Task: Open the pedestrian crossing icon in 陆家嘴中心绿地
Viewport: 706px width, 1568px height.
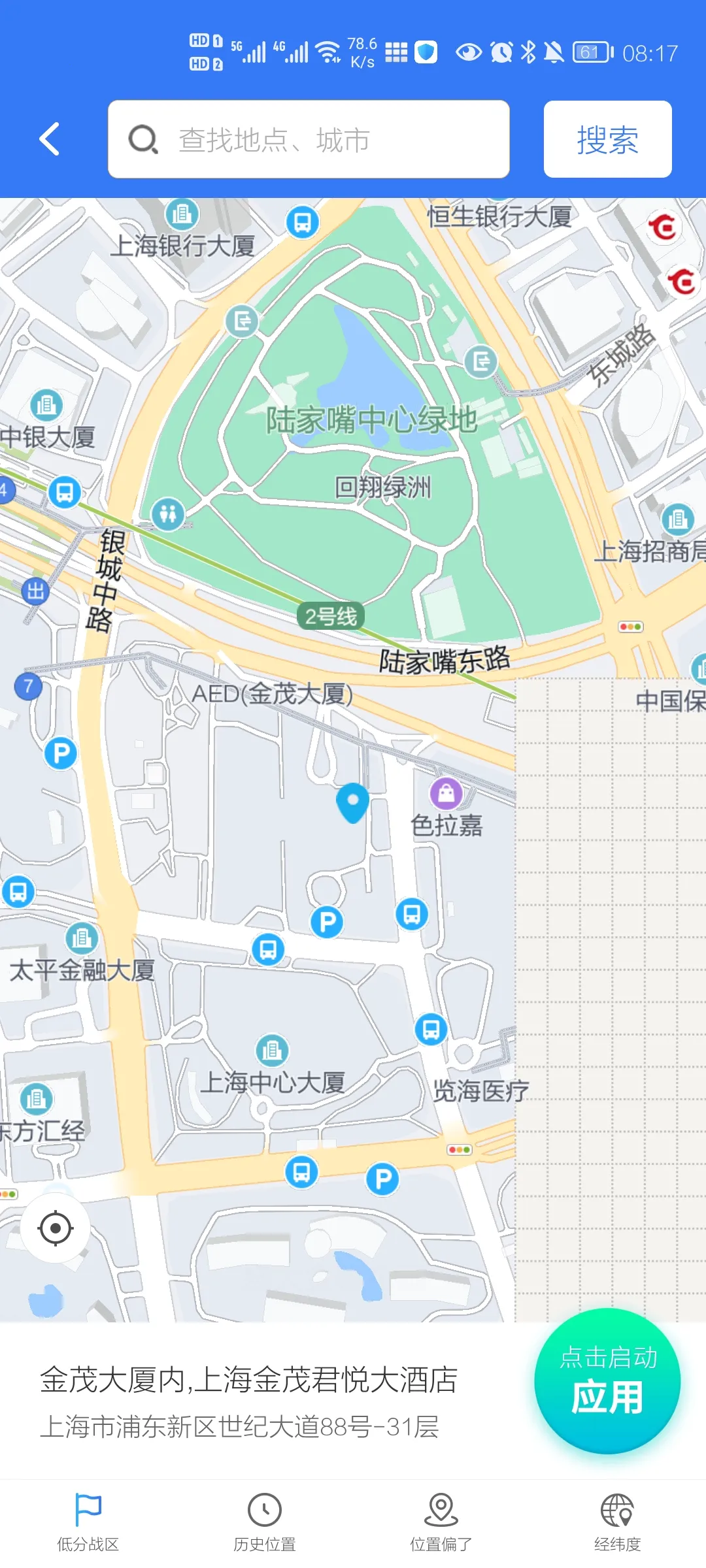Action: coord(169,515)
